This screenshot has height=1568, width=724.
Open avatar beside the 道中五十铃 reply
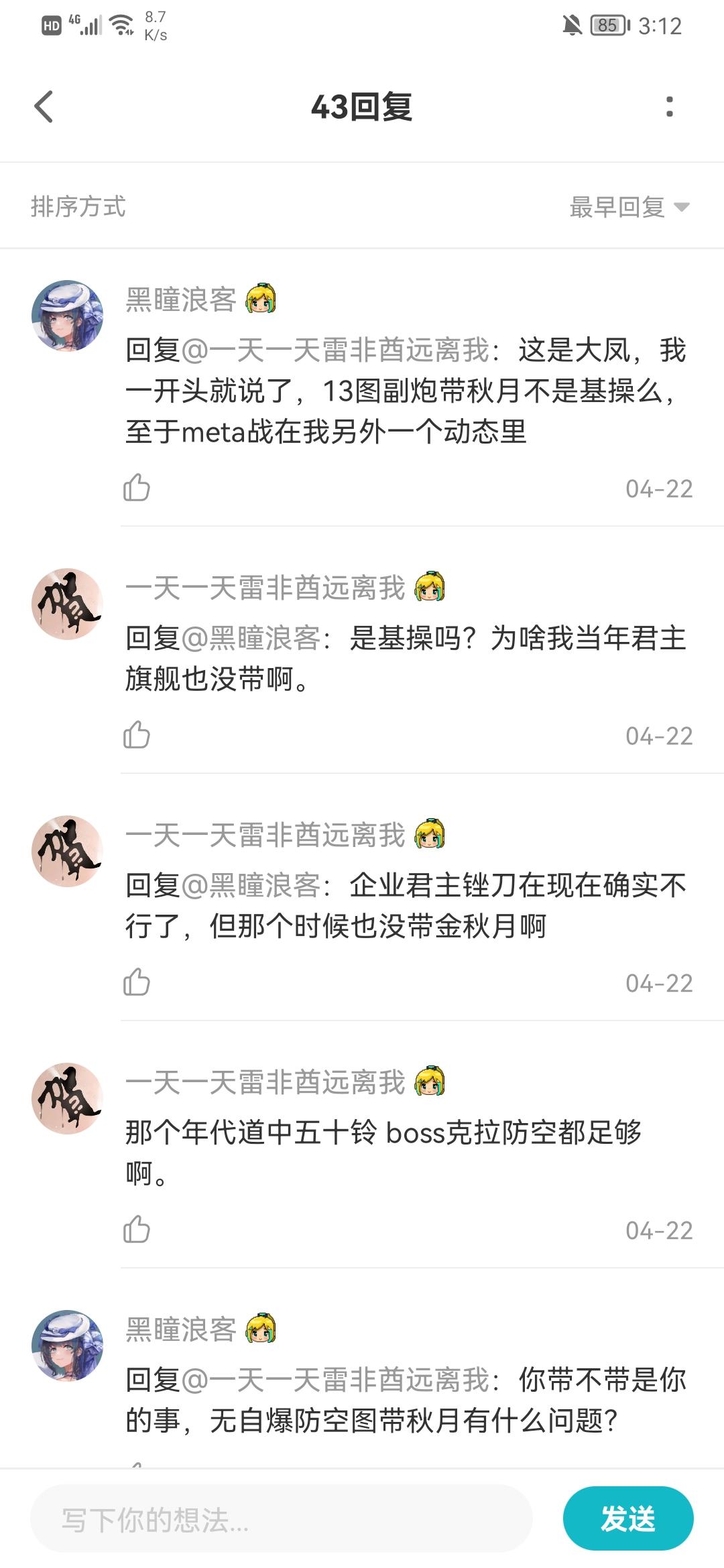[x=68, y=1099]
